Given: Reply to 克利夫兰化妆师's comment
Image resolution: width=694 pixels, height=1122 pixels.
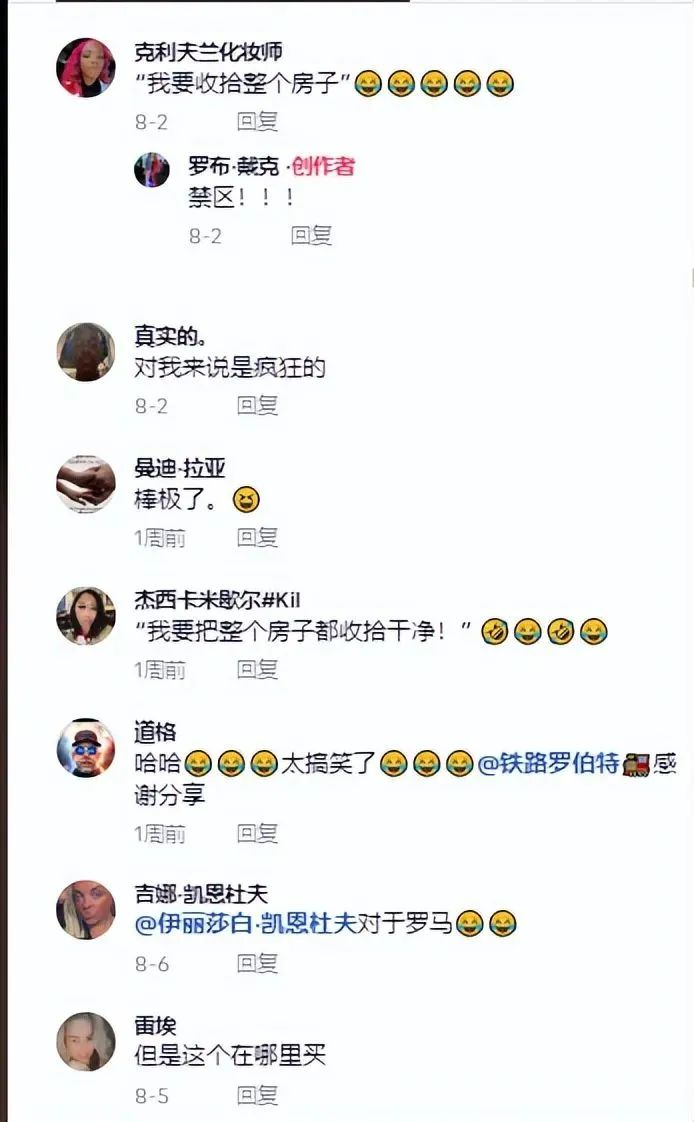Looking at the screenshot, I should tap(257, 122).
